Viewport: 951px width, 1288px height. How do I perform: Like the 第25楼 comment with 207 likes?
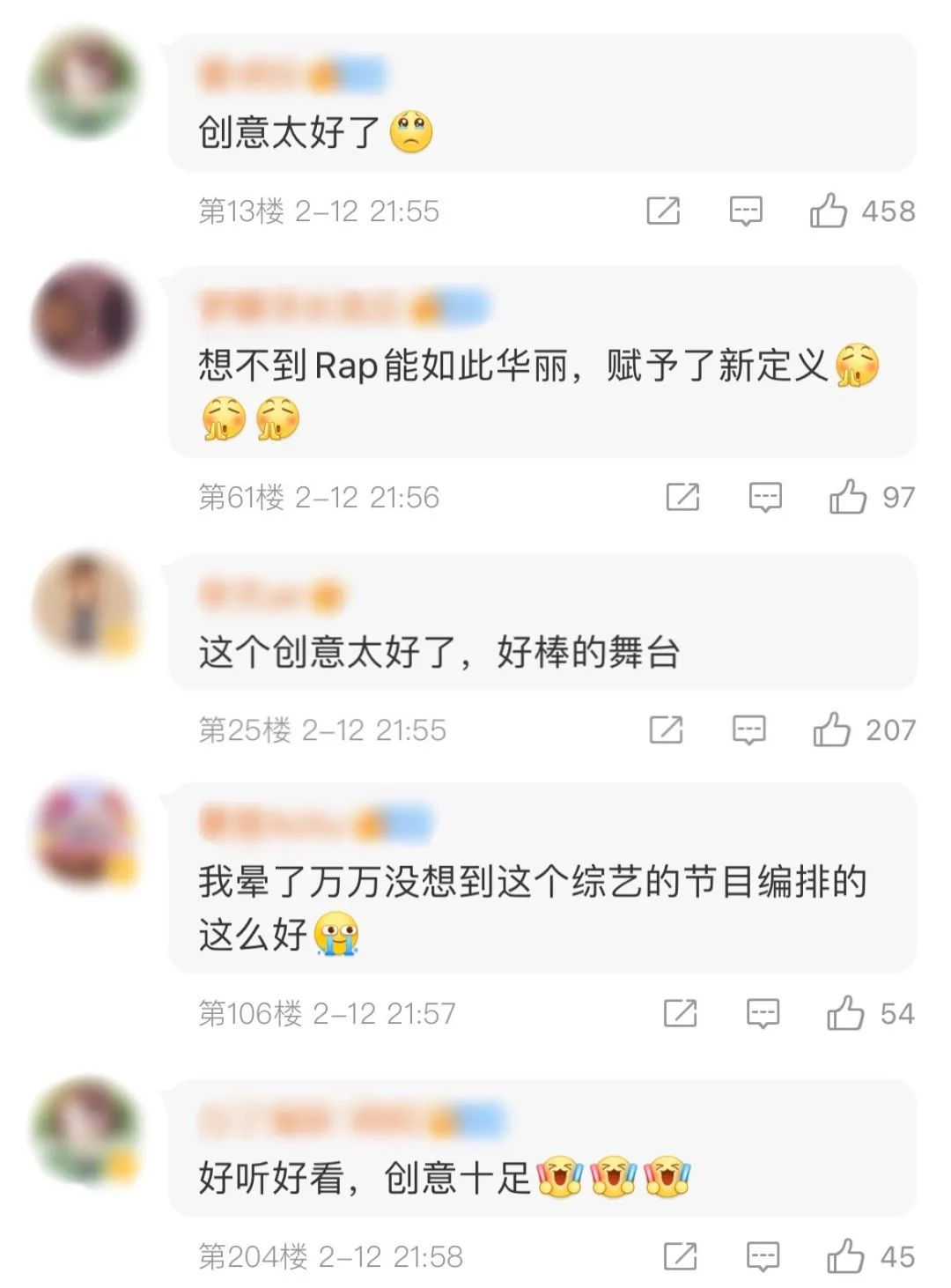point(832,730)
